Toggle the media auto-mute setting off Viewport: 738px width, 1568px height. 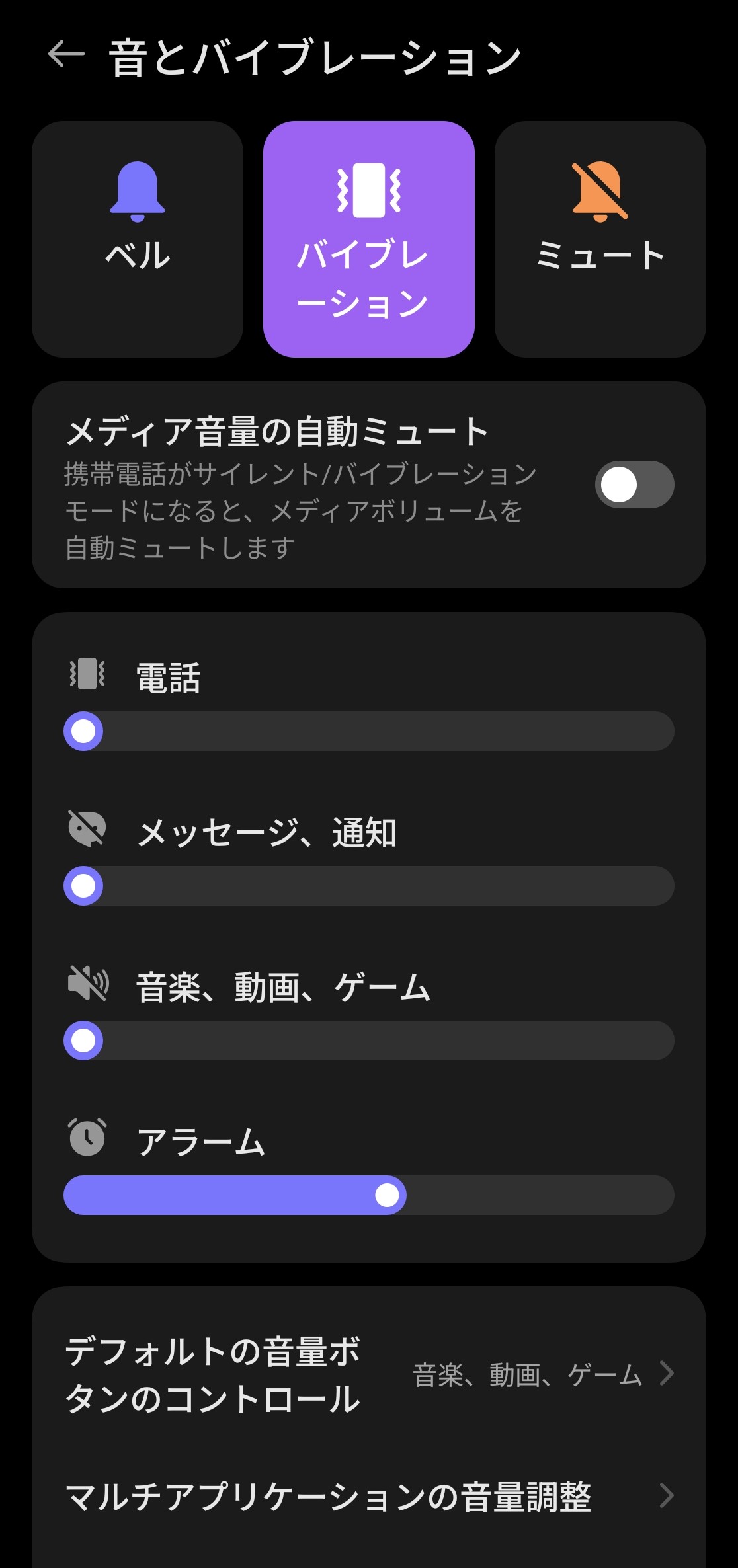tap(634, 485)
